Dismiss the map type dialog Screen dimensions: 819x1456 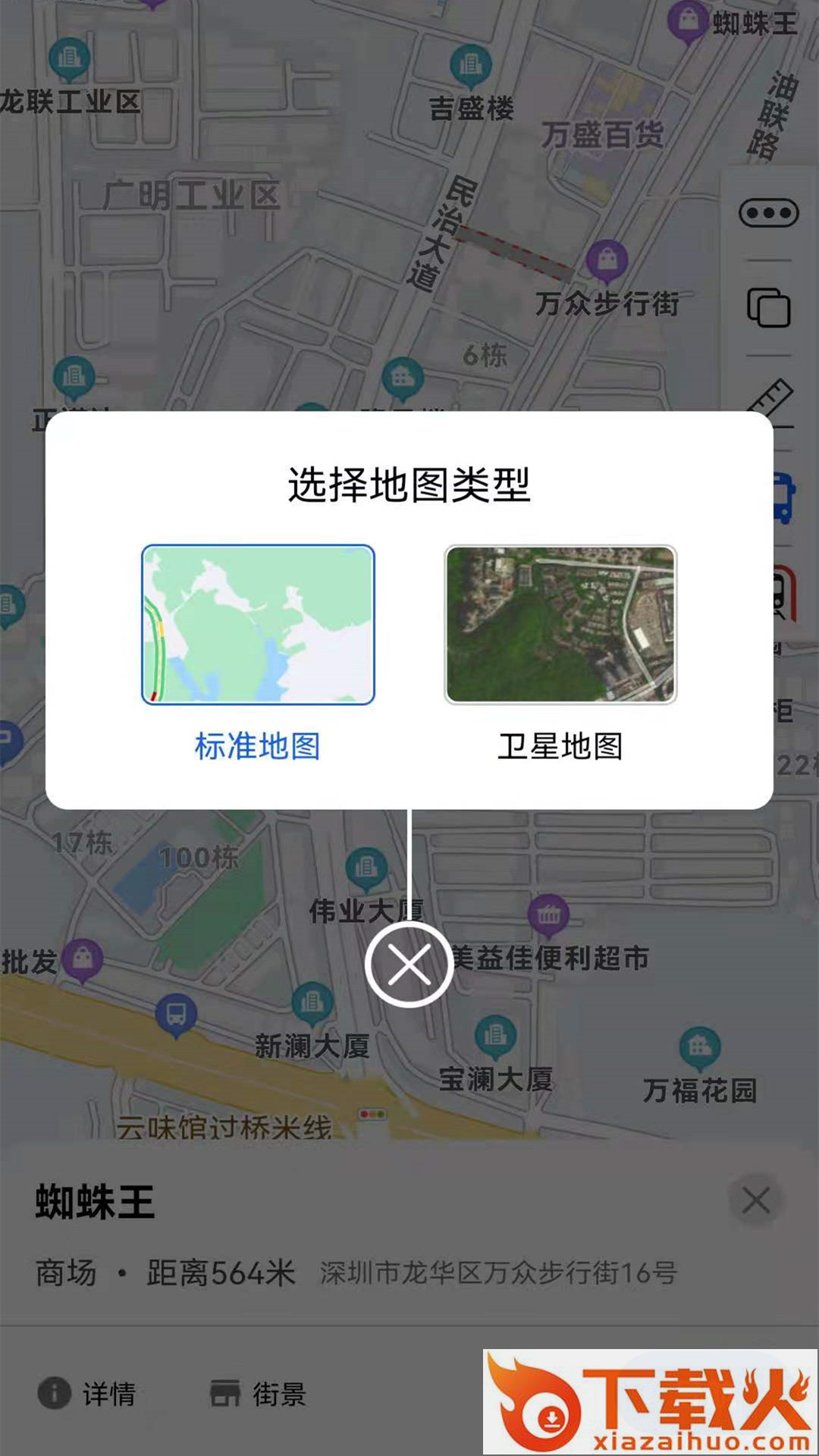tap(409, 965)
